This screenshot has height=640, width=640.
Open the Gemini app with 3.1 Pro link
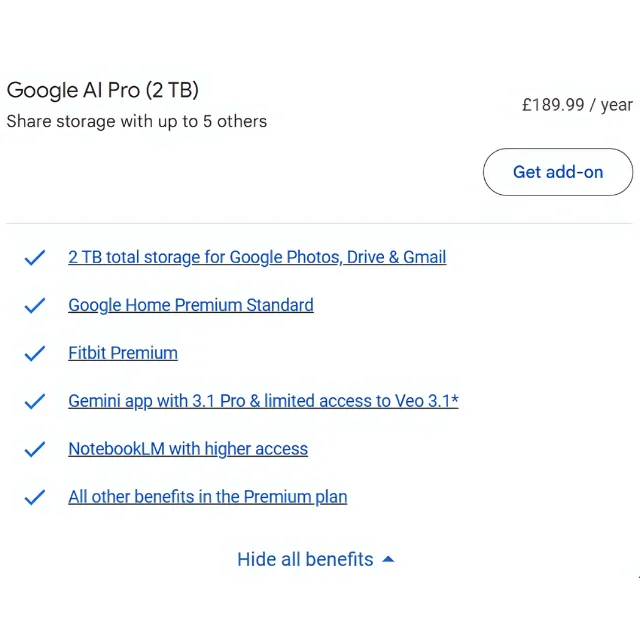(x=263, y=401)
